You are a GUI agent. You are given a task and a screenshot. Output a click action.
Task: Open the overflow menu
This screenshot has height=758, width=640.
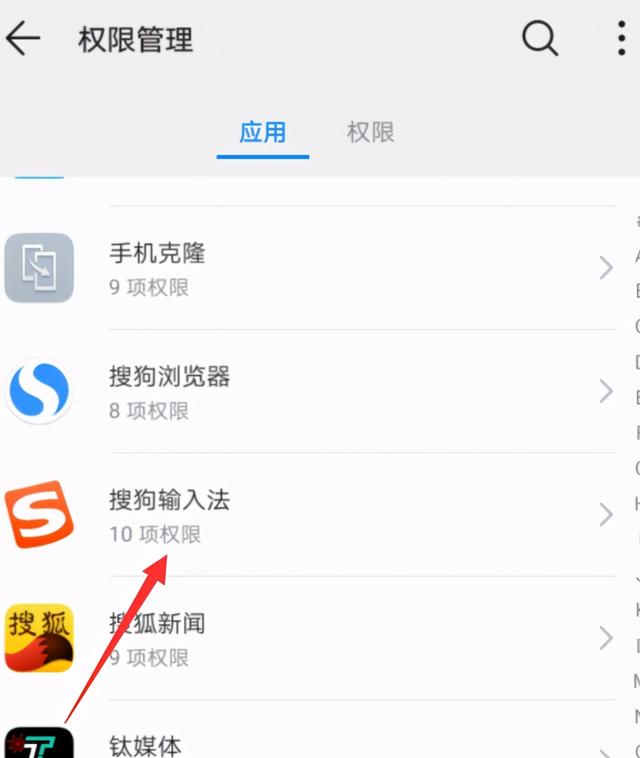click(622, 39)
